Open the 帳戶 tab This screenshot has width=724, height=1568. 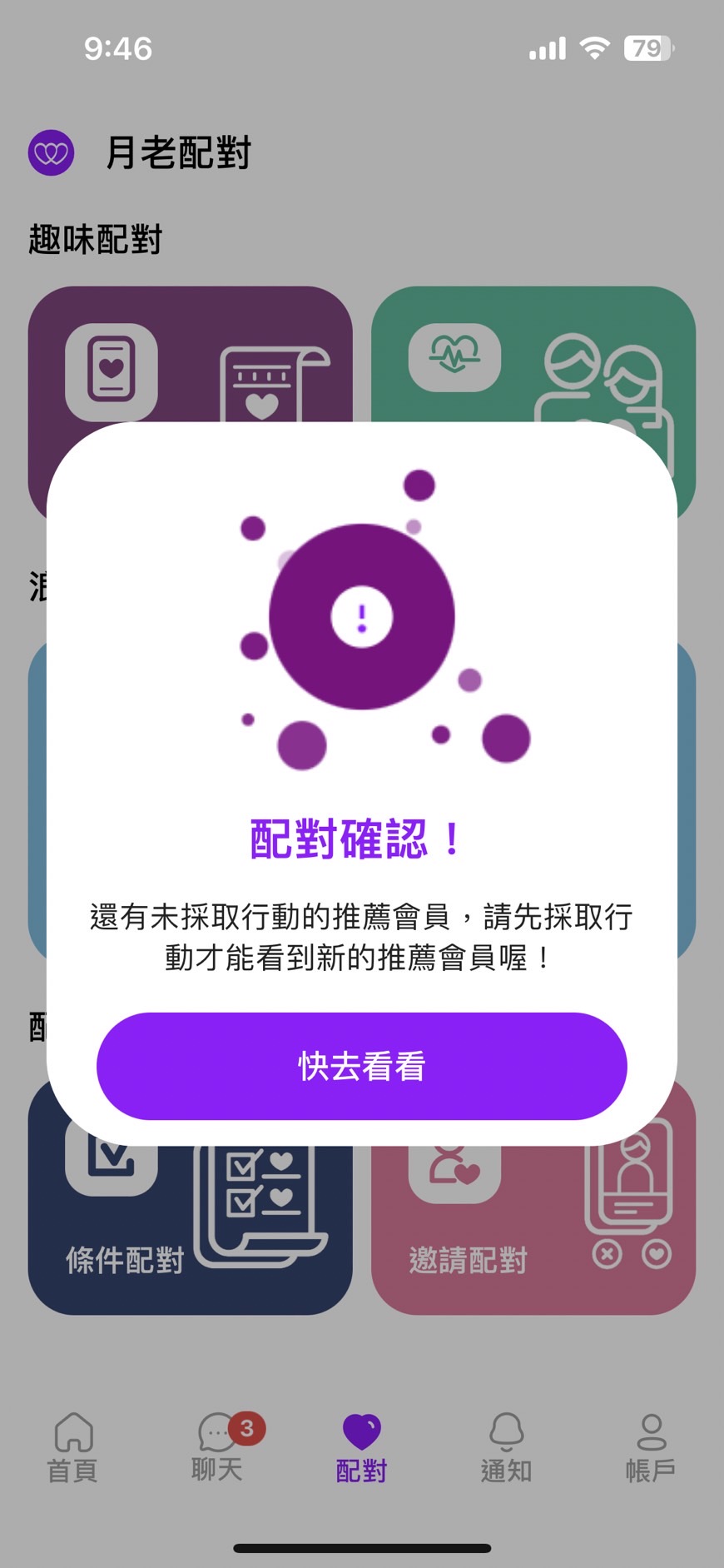click(x=651, y=1447)
